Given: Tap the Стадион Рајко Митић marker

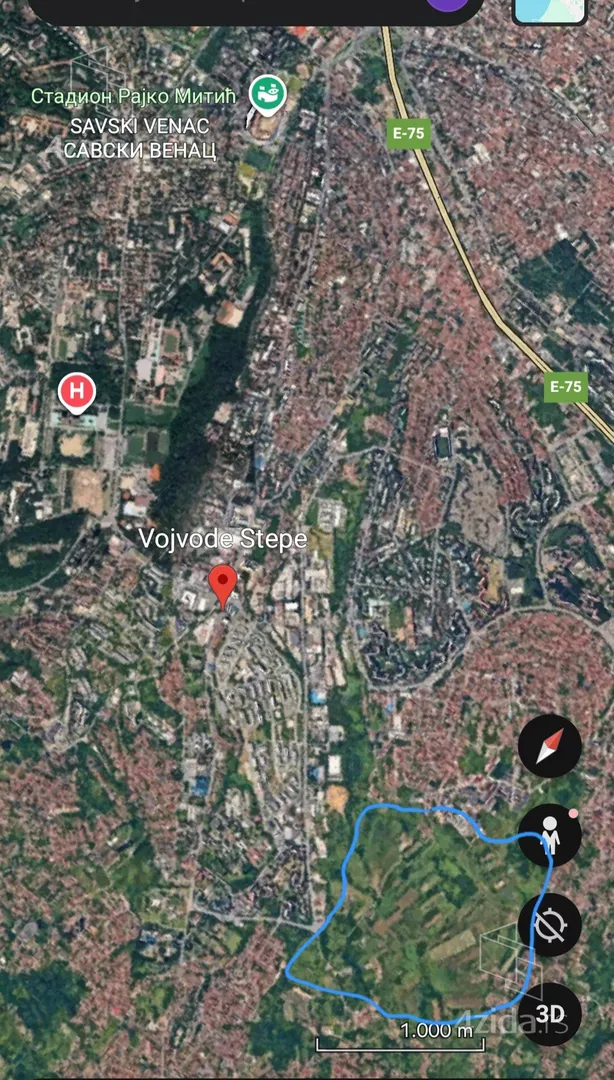Looking at the screenshot, I should coord(267,96).
